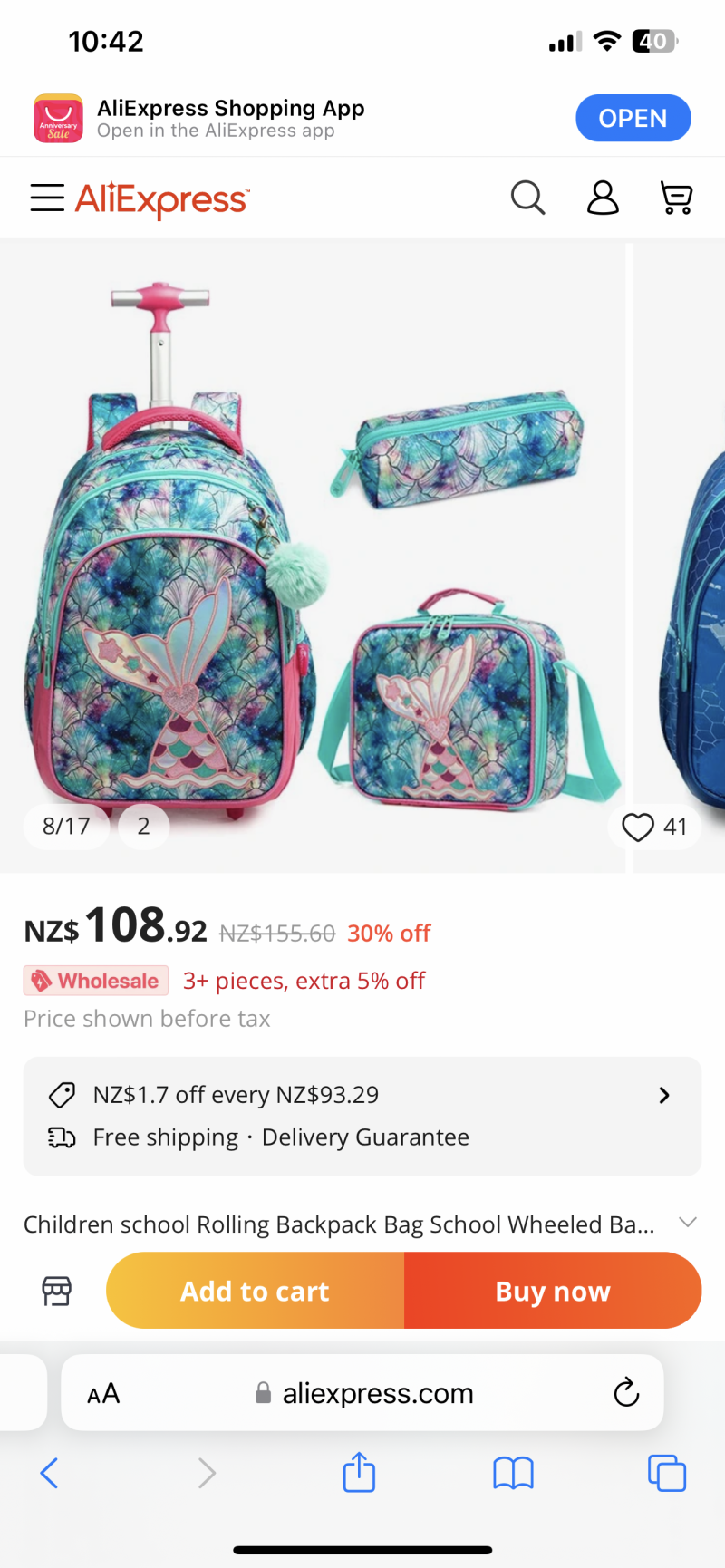Viewport: 725px width, 1568px height.
Task: Tap the aliexpress.com address bar
Action: click(x=378, y=1393)
